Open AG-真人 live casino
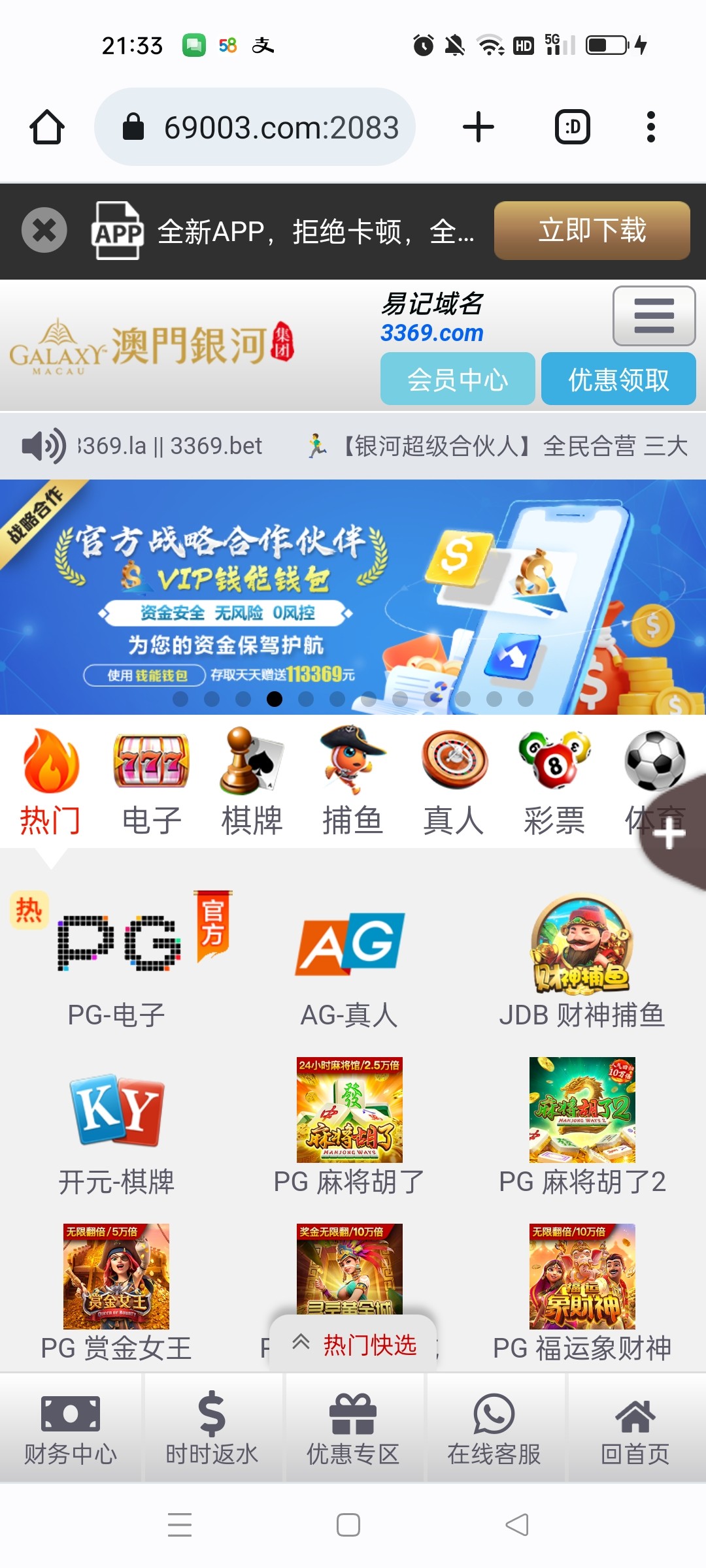Screen dimensions: 706x1568 pos(349,959)
